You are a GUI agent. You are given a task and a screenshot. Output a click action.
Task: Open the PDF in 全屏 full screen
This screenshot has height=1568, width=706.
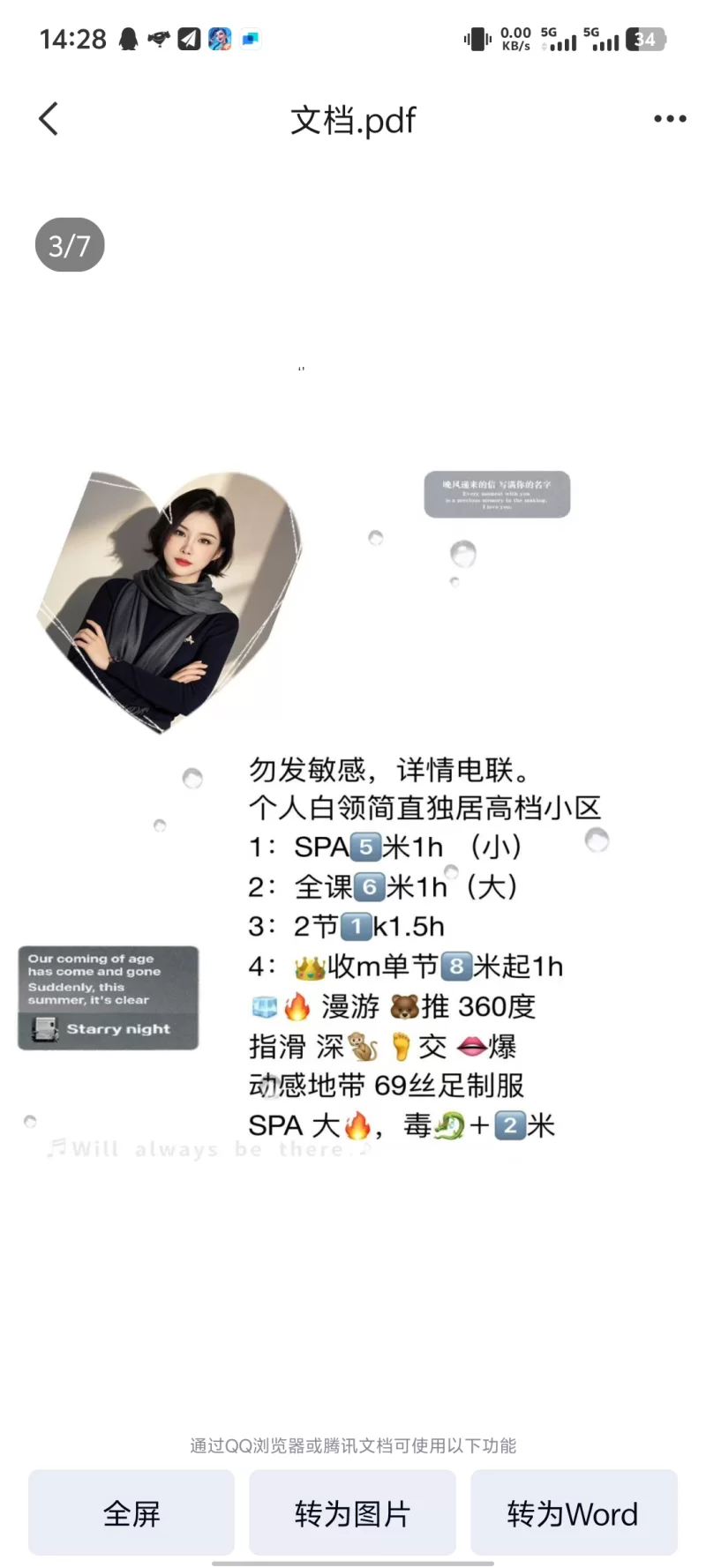(x=131, y=1513)
